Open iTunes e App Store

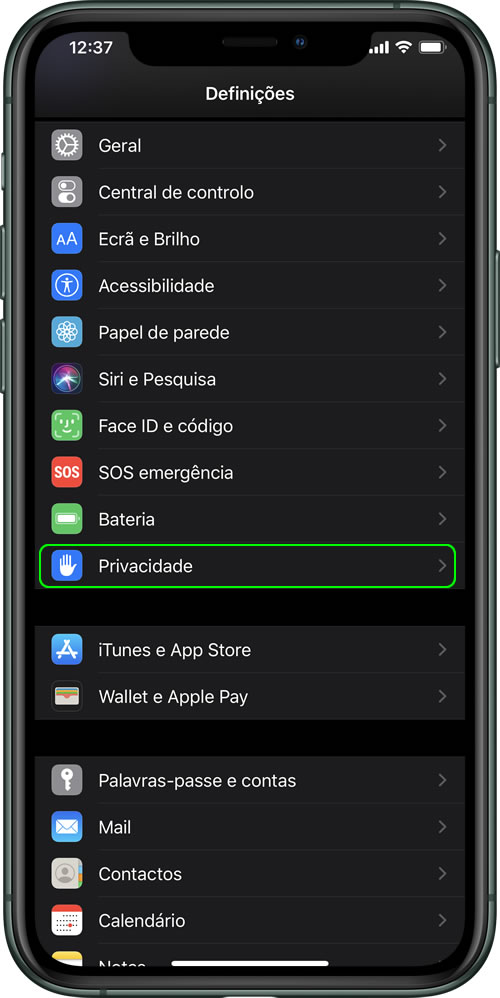[x=249, y=650]
